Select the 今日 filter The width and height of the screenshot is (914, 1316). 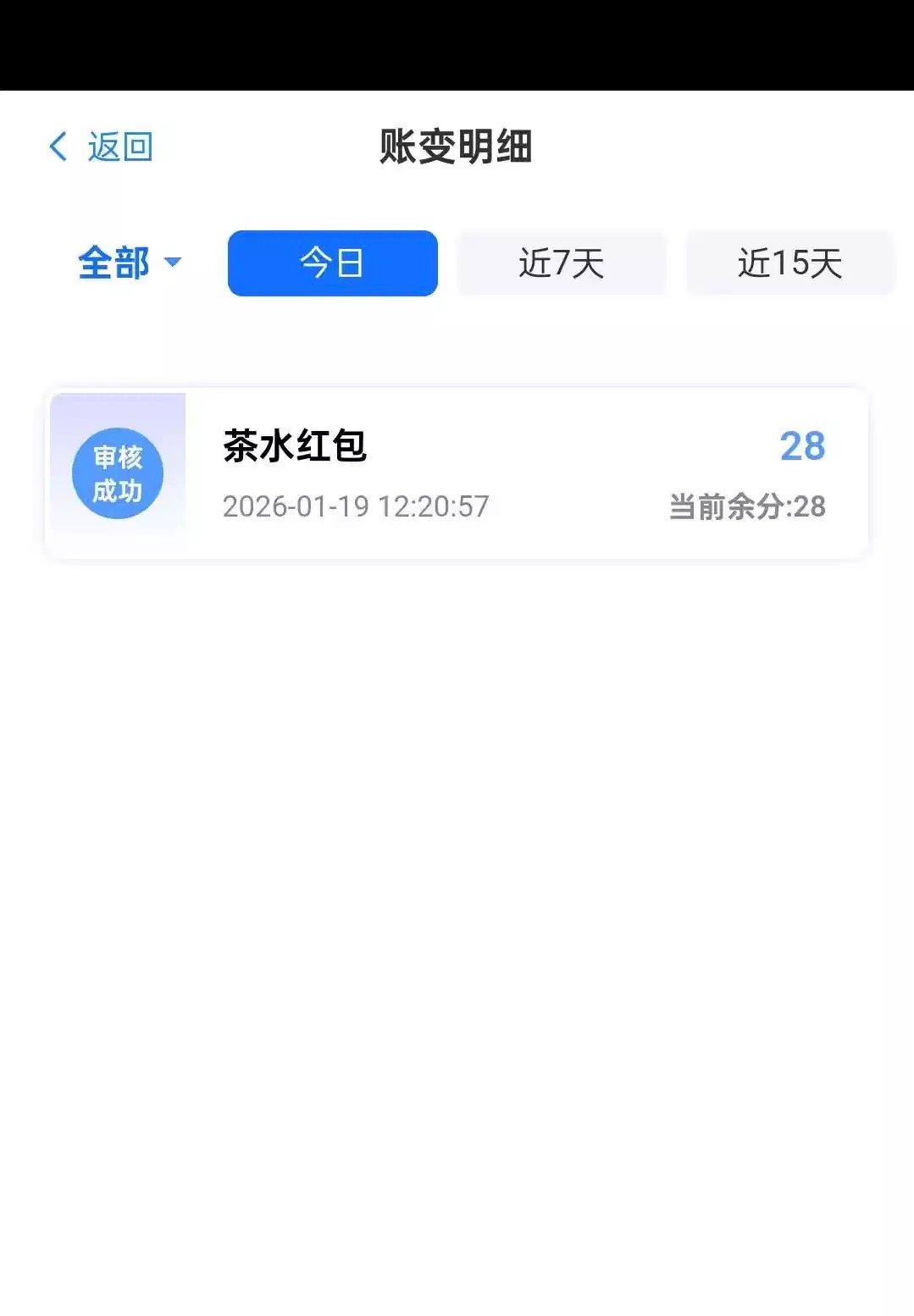tap(332, 263)
